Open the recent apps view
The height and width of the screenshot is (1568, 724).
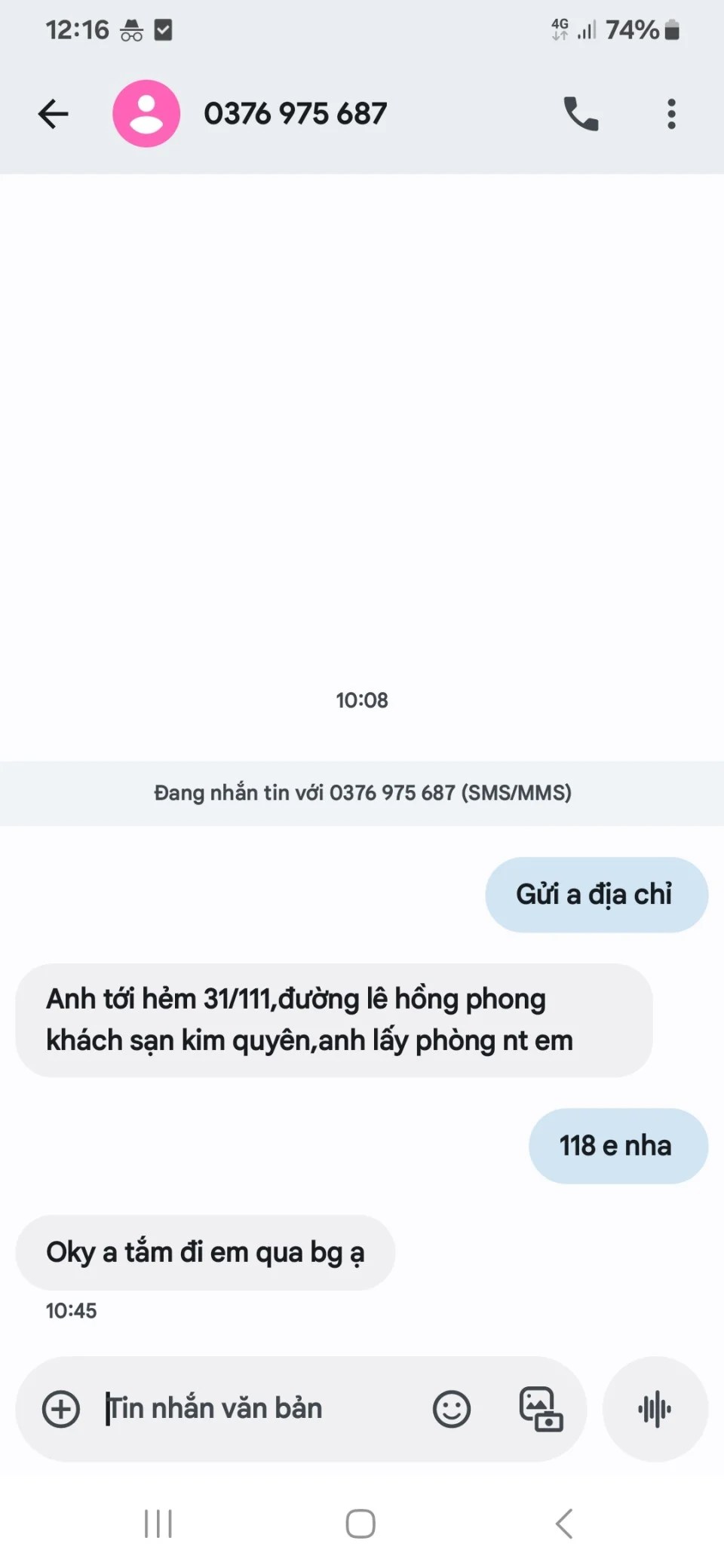pyautogui.click(x=158, y=1524)
